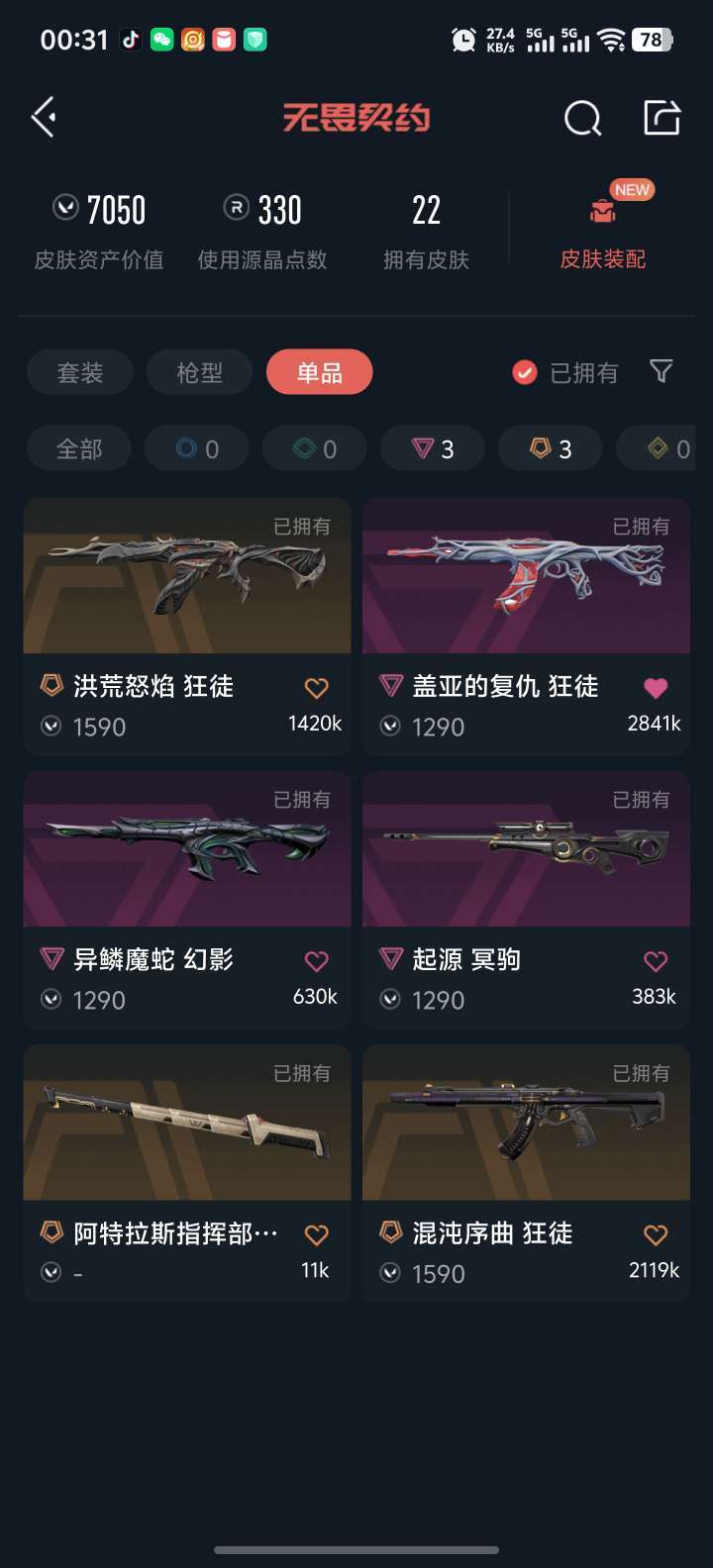Open WeChat from the status bar
The height and width of the screenshot is (1568, 713).
coord(162,40)
